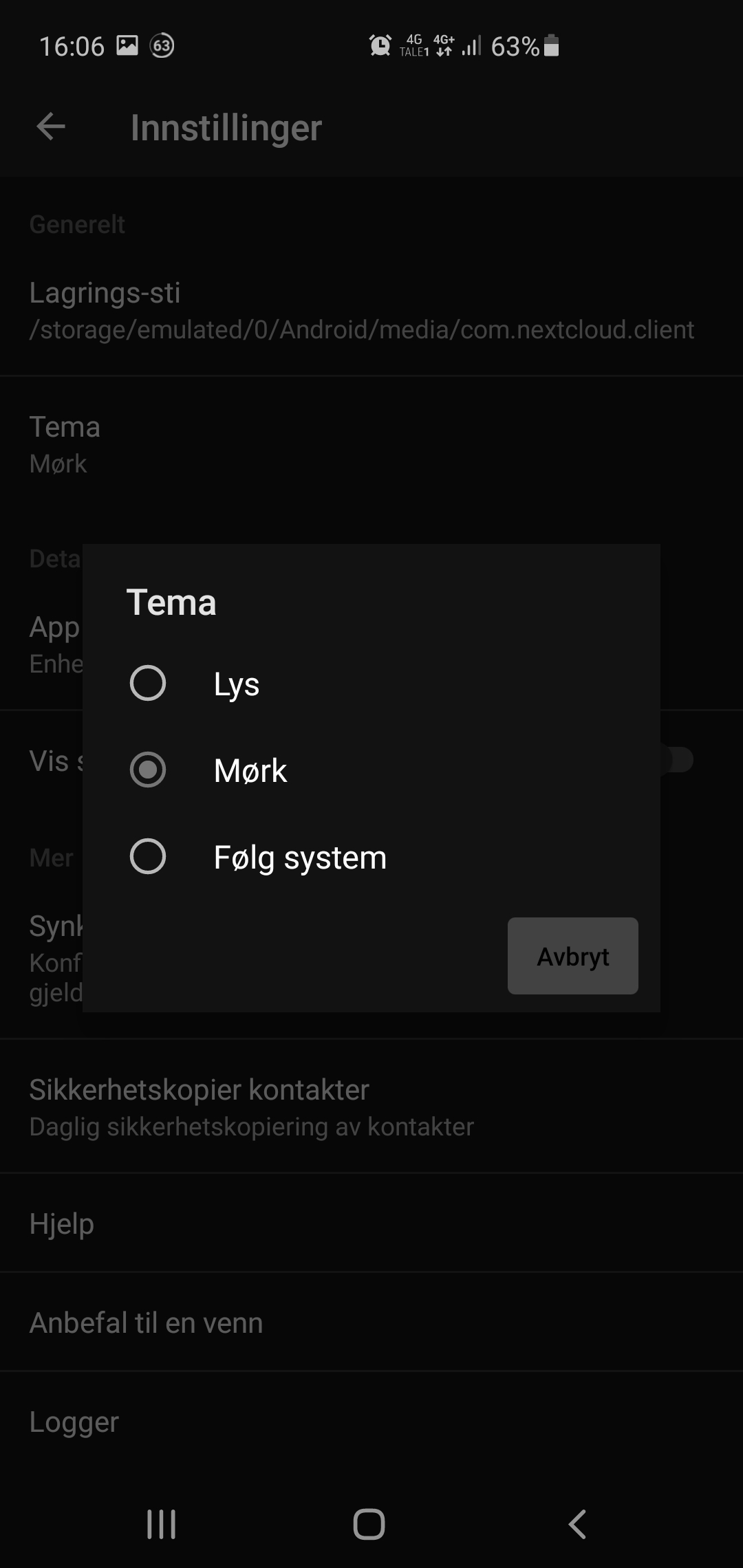Choose the Mørk theme radio button
The width and height of the screenshot is (743, 1568).
click(148, 770)
